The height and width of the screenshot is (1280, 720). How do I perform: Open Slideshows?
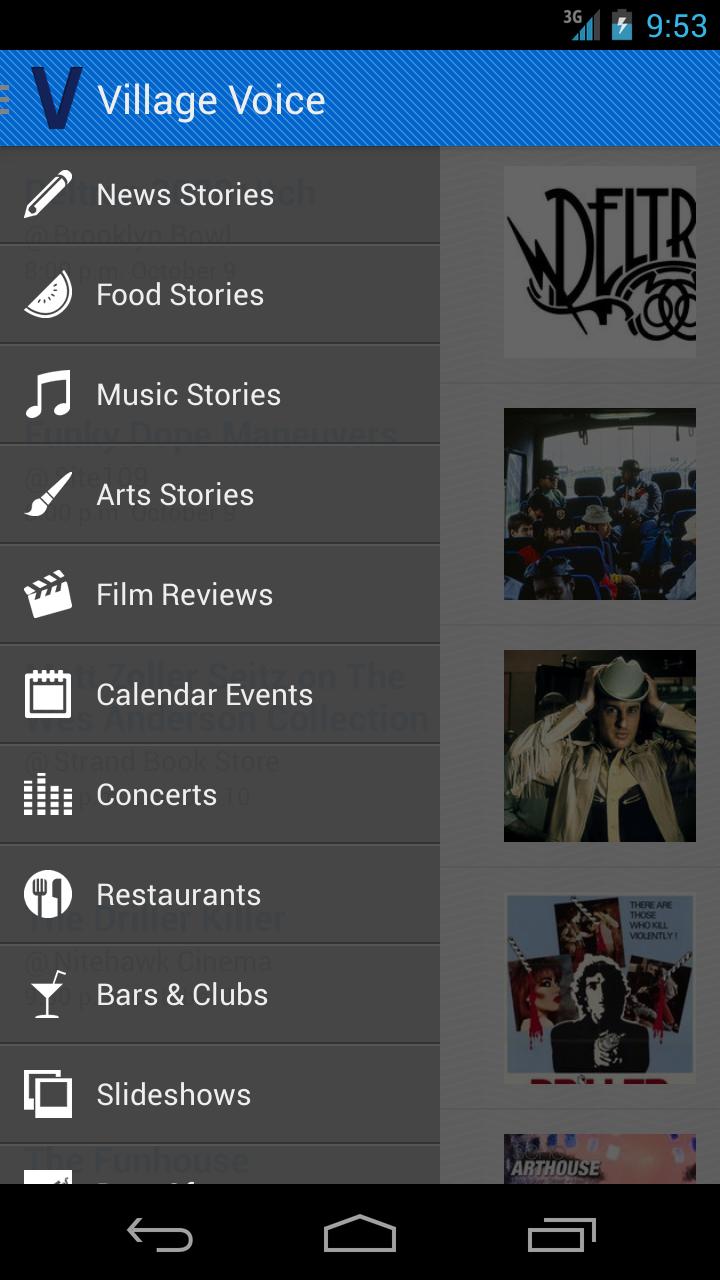(x=220, y=1095)
